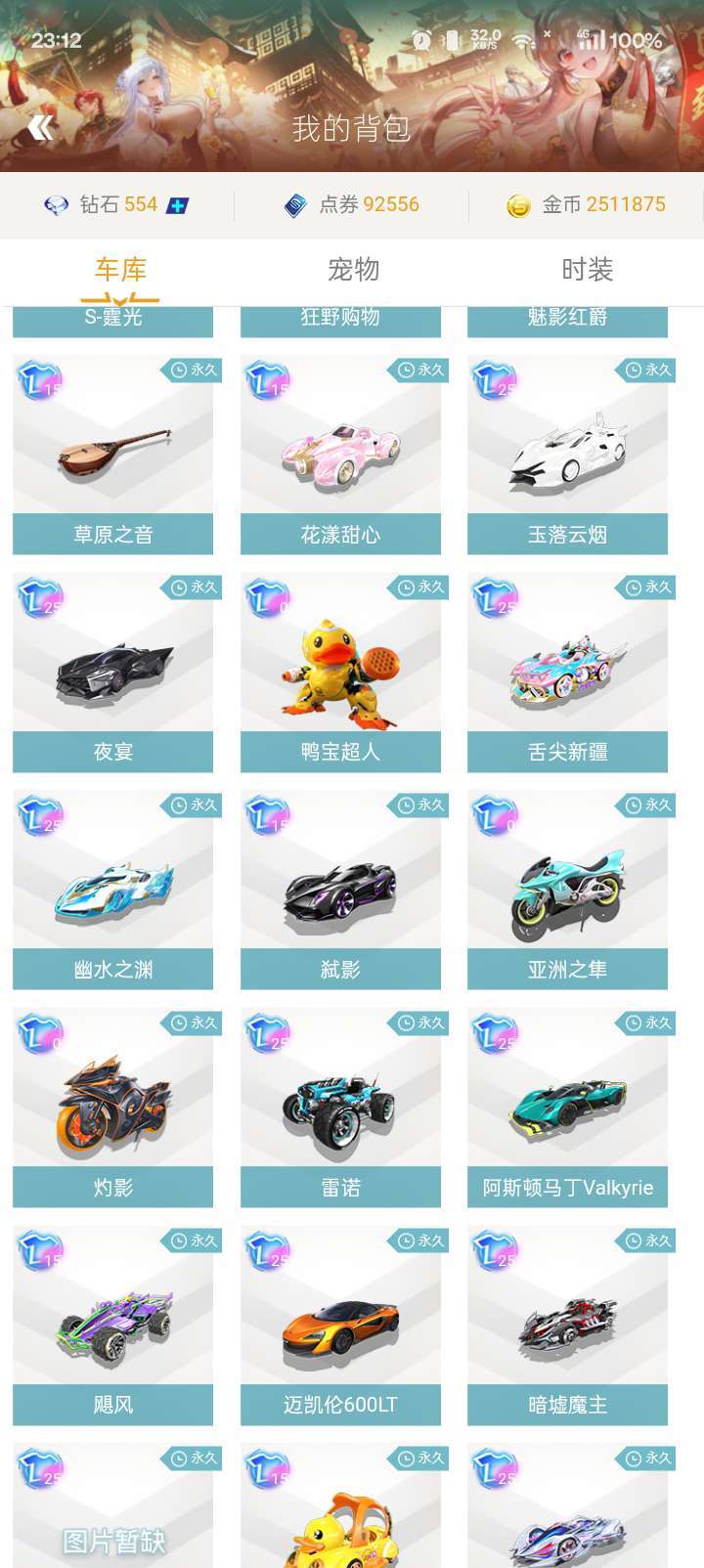Click the clock icon on 花漾甜心's 永久 badge
This screenshot has height=1568, width=704.
[403, 370]
